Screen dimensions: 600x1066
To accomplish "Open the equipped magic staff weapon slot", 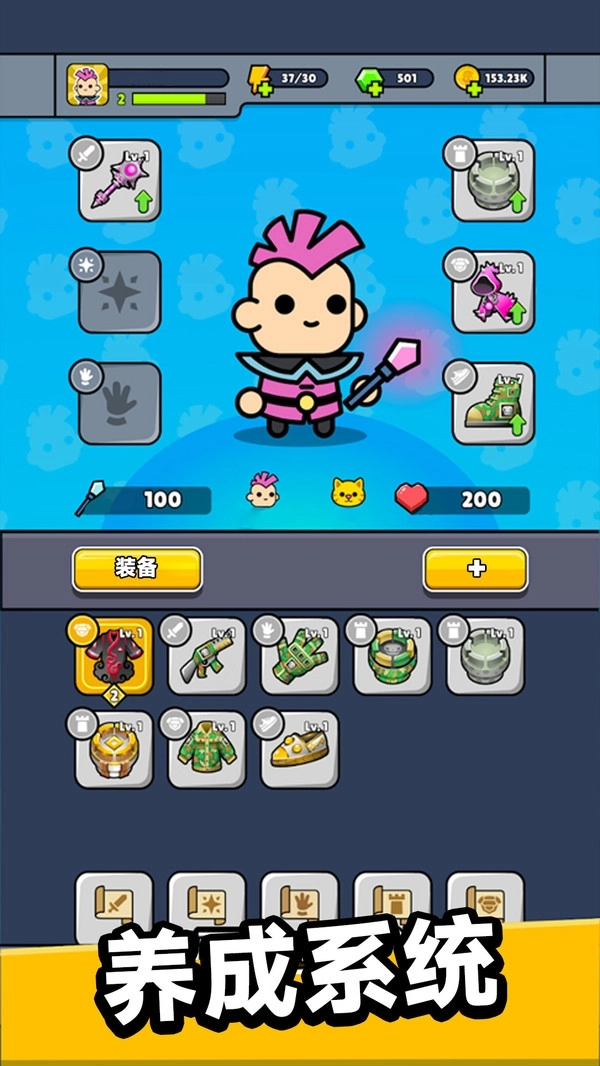I will click(119, 182).
